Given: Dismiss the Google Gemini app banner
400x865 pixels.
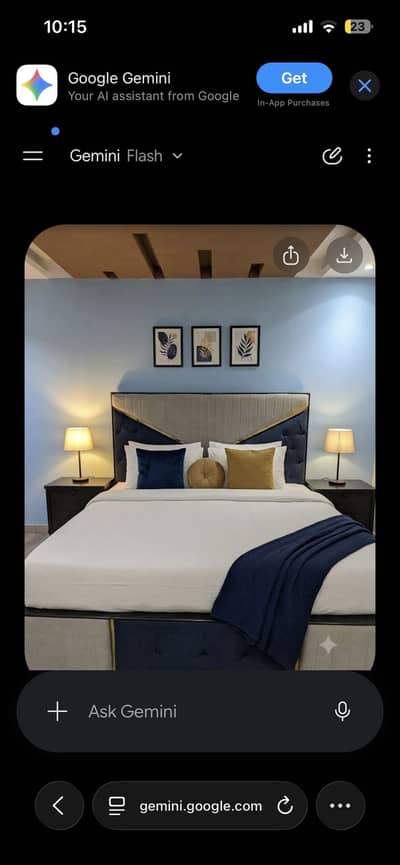Looking at the screenshot, I should (x=365, y=86).
